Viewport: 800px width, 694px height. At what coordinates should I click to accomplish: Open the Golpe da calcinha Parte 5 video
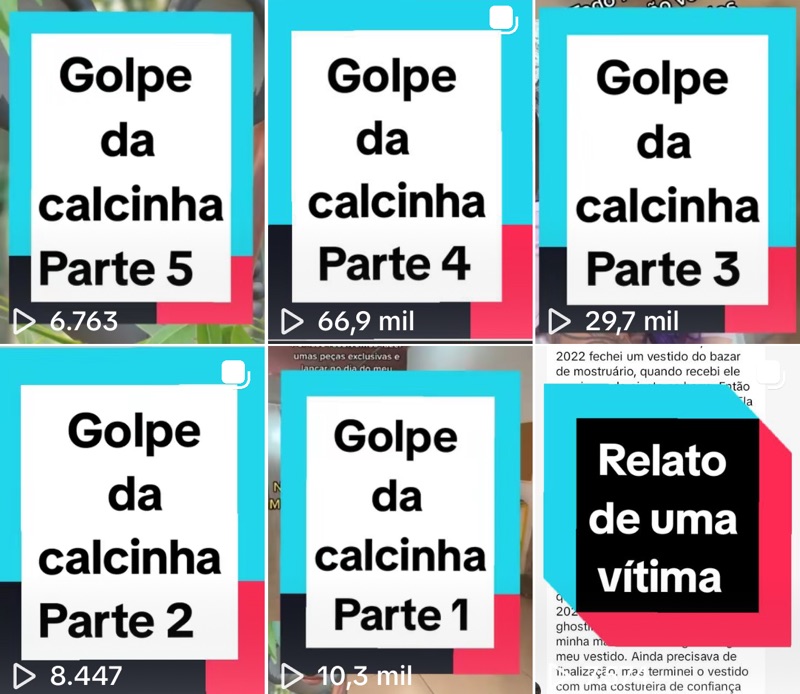tap(132, 170)
